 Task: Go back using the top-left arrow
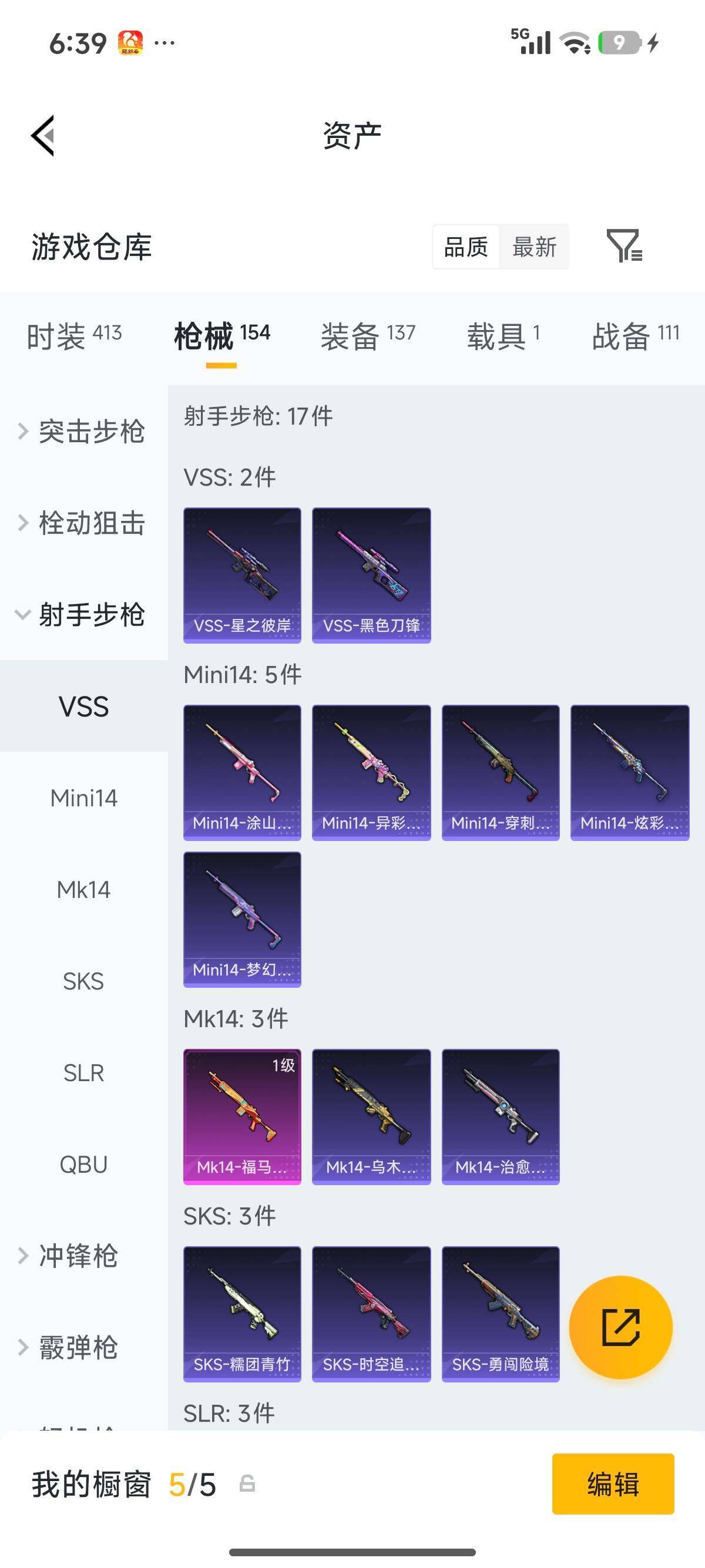click(43, 135)
